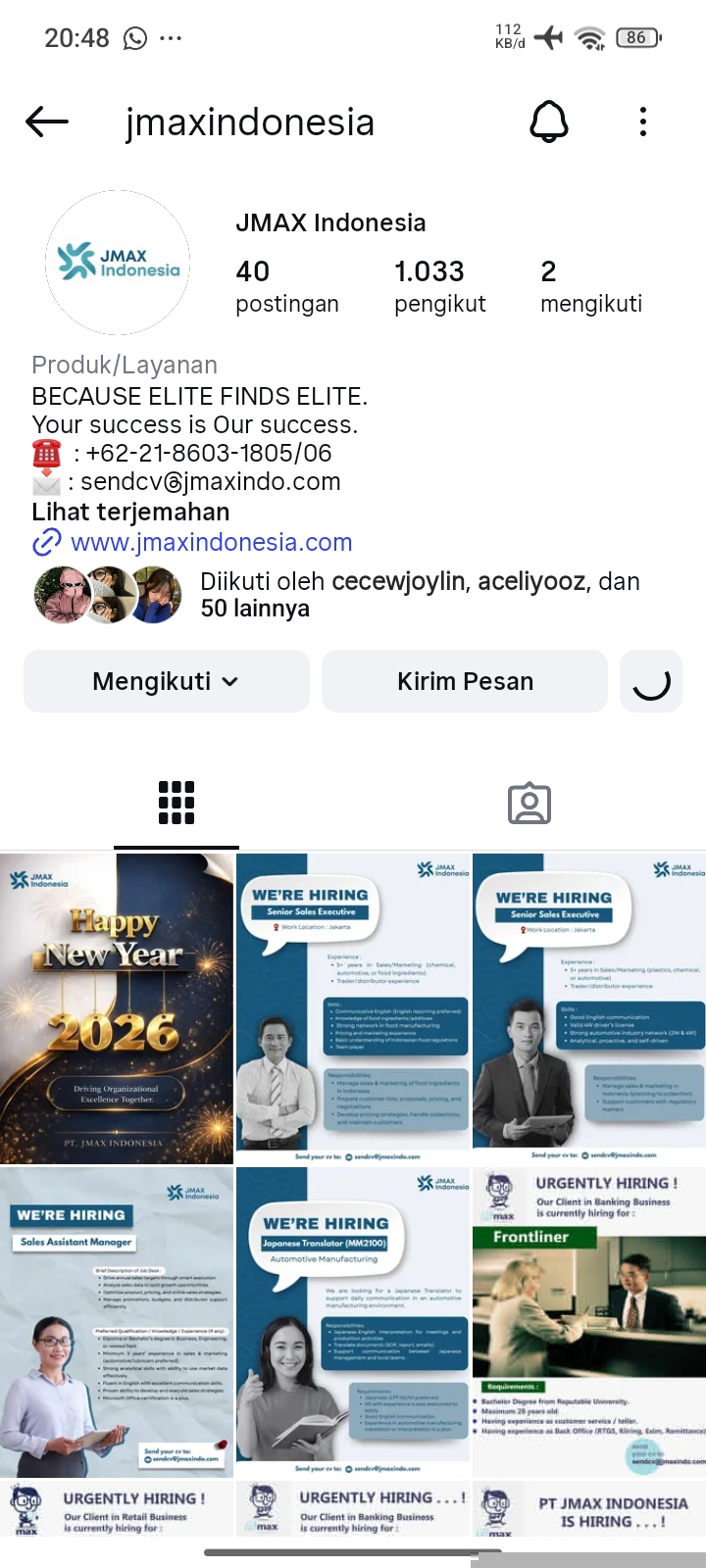Open the Senior Sales Executive plastics post
The width and height of the screenshot is (706, 1568).
coord(588,1008)
